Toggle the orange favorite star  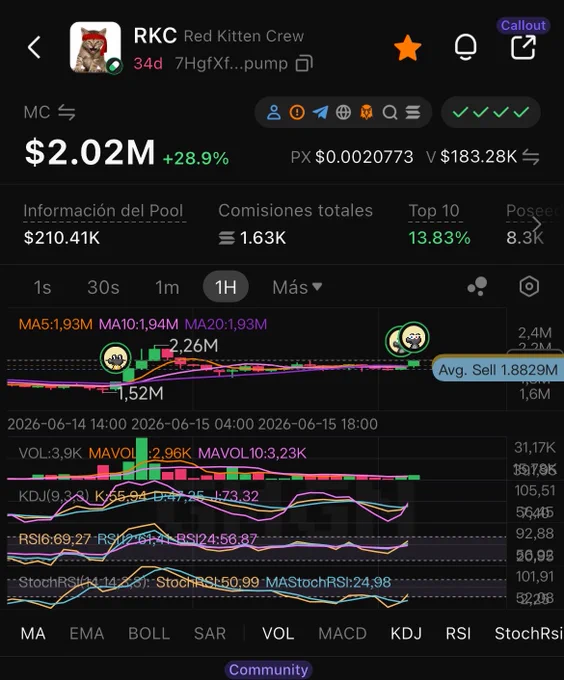[408, 48]
